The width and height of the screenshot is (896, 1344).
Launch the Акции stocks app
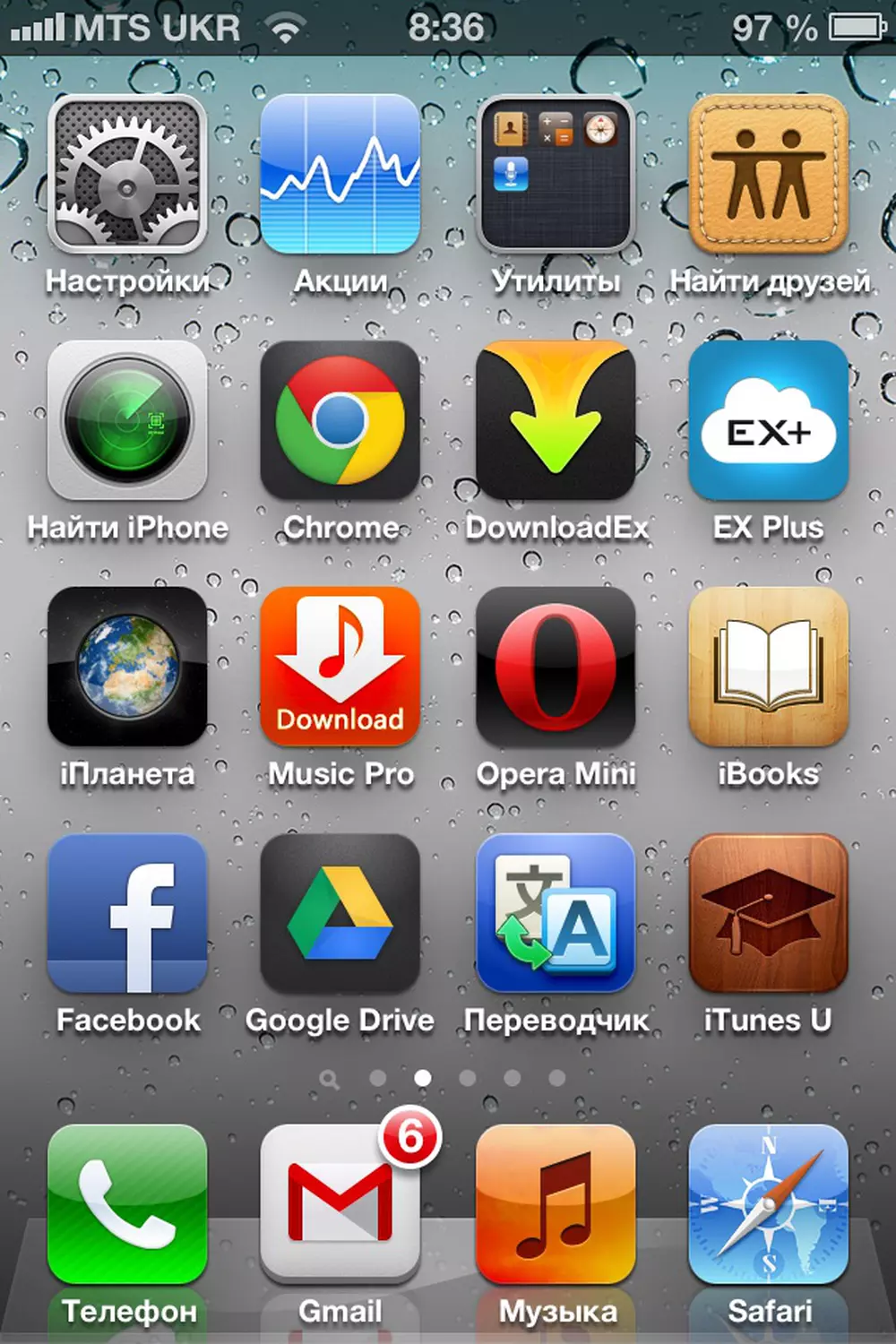pyautogui.click(x=340, y=175)
